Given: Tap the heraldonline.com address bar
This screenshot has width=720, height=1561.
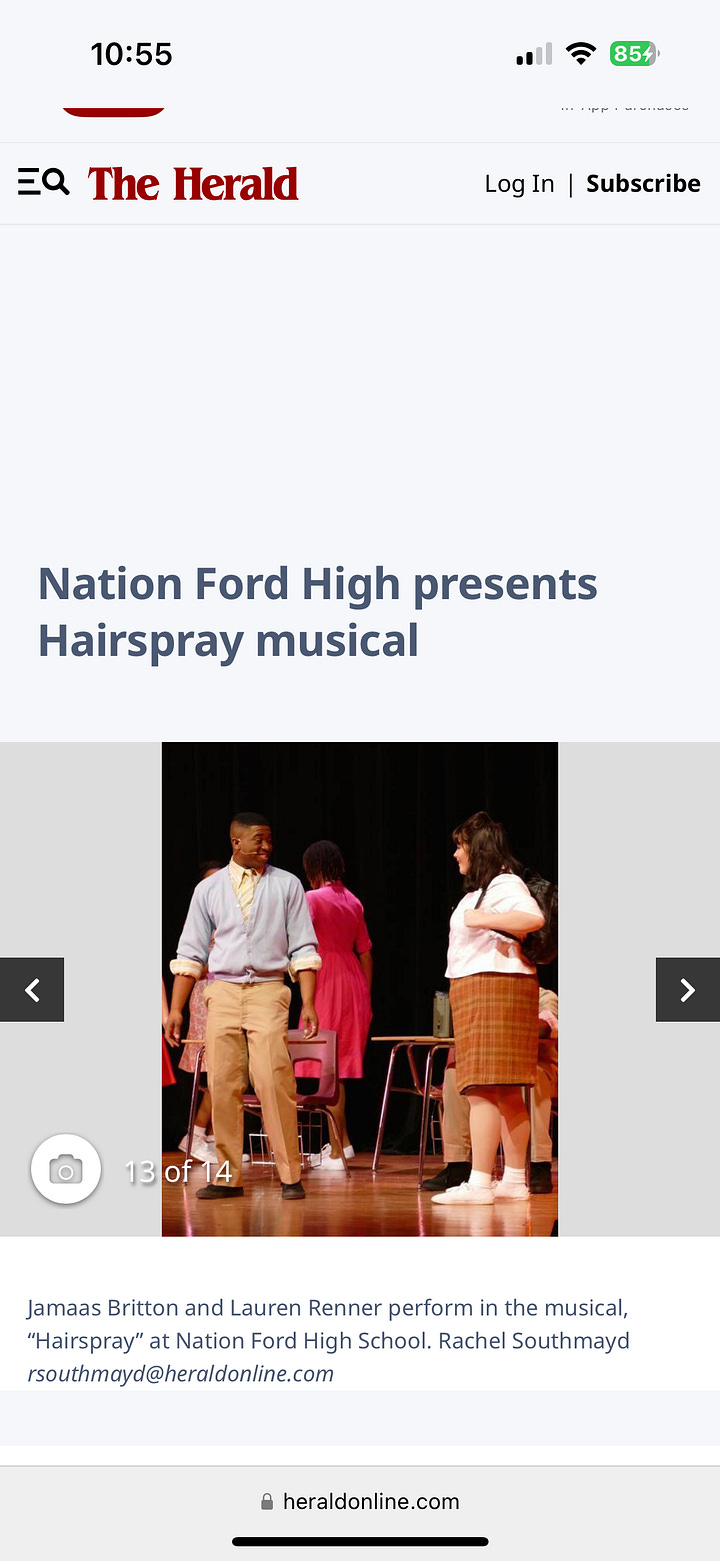Looking at the screenshot, I should coord(360,1501).
